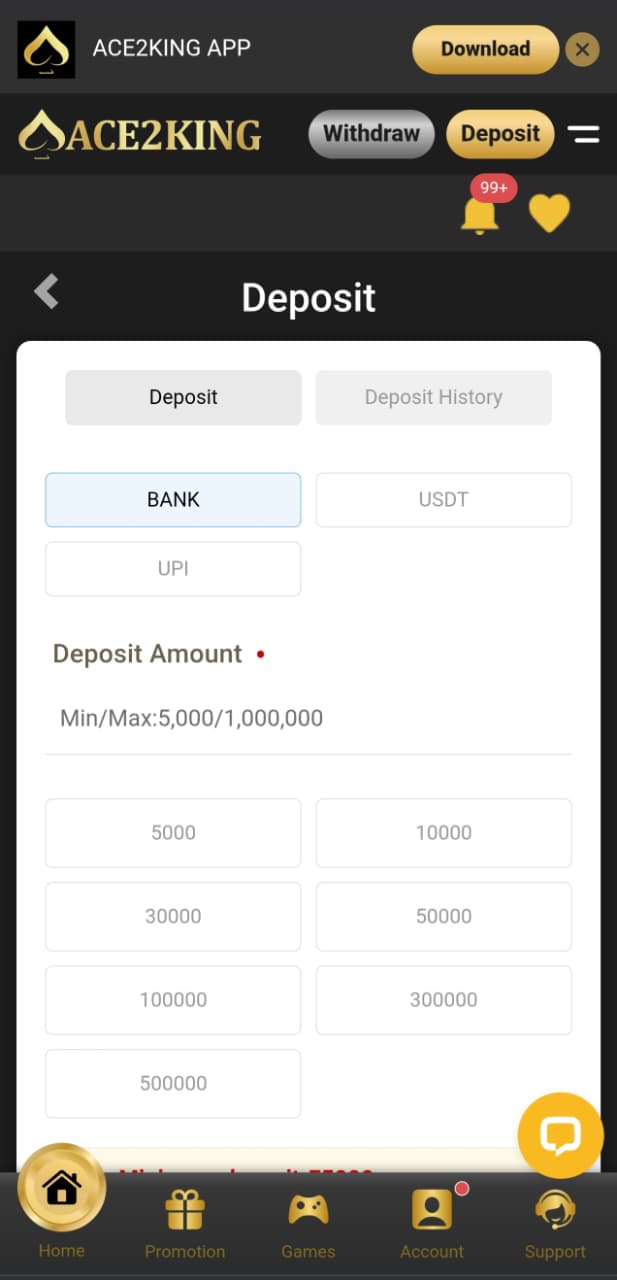Viewport: 617px width, 1280px height.
Task: Choose the 500000 preset amount
Action: (173, 1083)
